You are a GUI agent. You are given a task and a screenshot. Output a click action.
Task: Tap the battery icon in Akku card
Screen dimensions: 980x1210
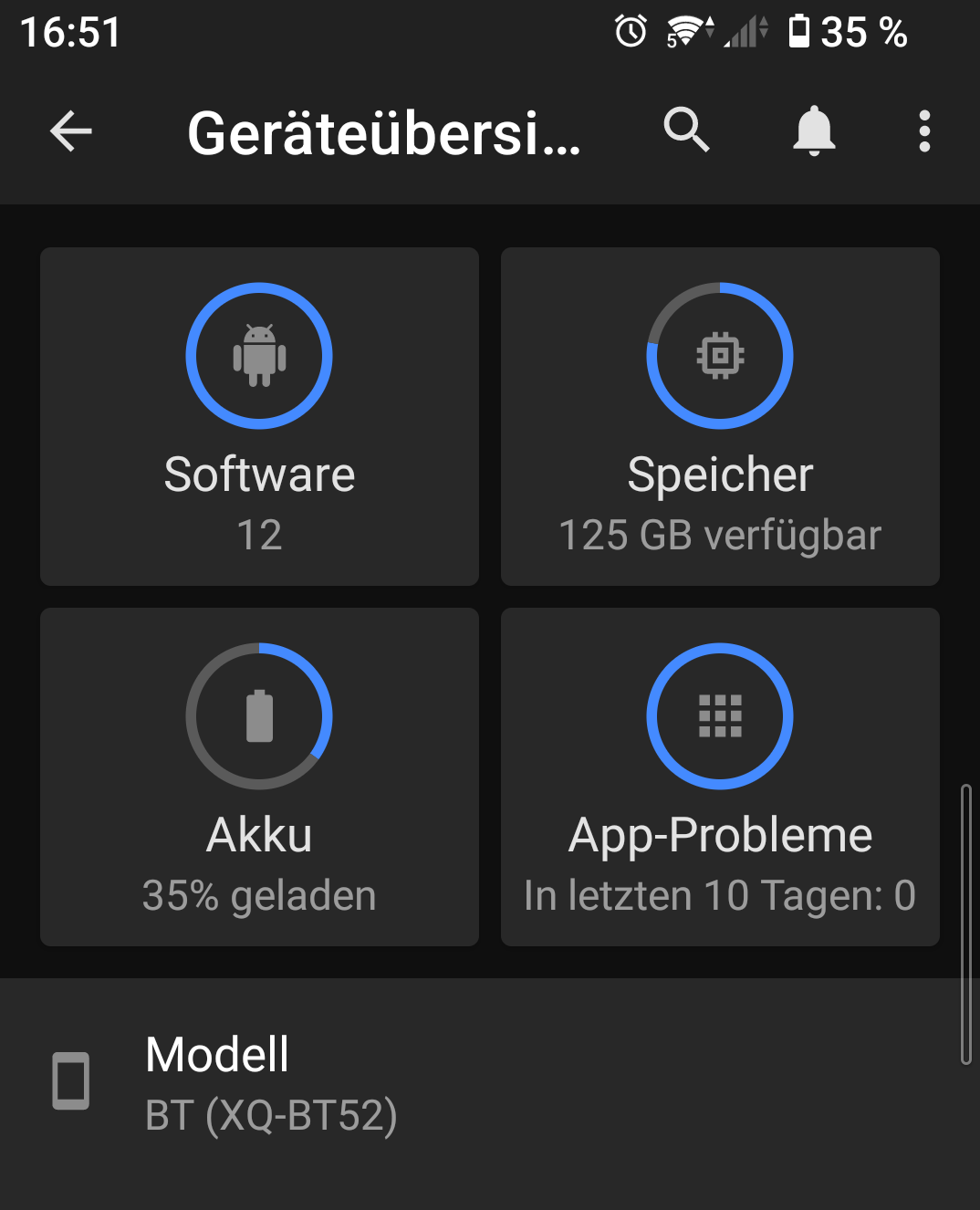pyautogui.click(x=259, y=716)
